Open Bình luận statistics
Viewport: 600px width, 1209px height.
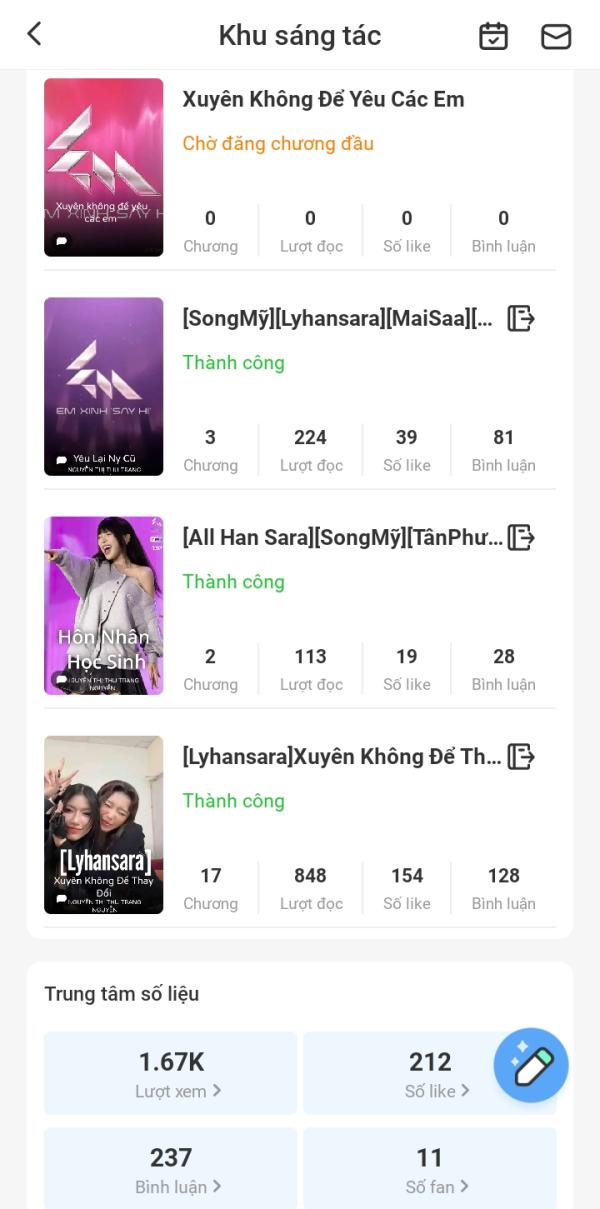[x=171, y=1169]
